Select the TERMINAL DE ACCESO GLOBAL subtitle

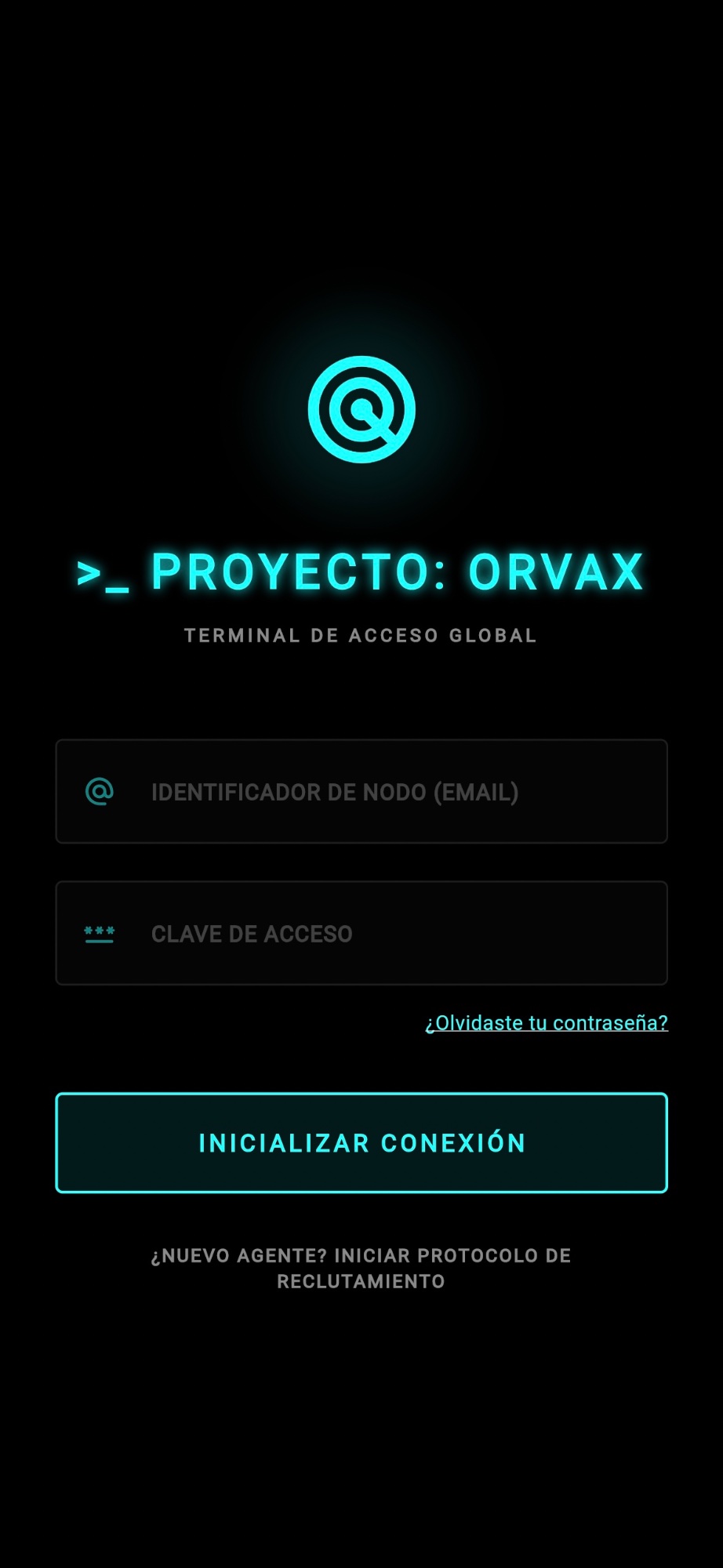[x=361, y=636]
